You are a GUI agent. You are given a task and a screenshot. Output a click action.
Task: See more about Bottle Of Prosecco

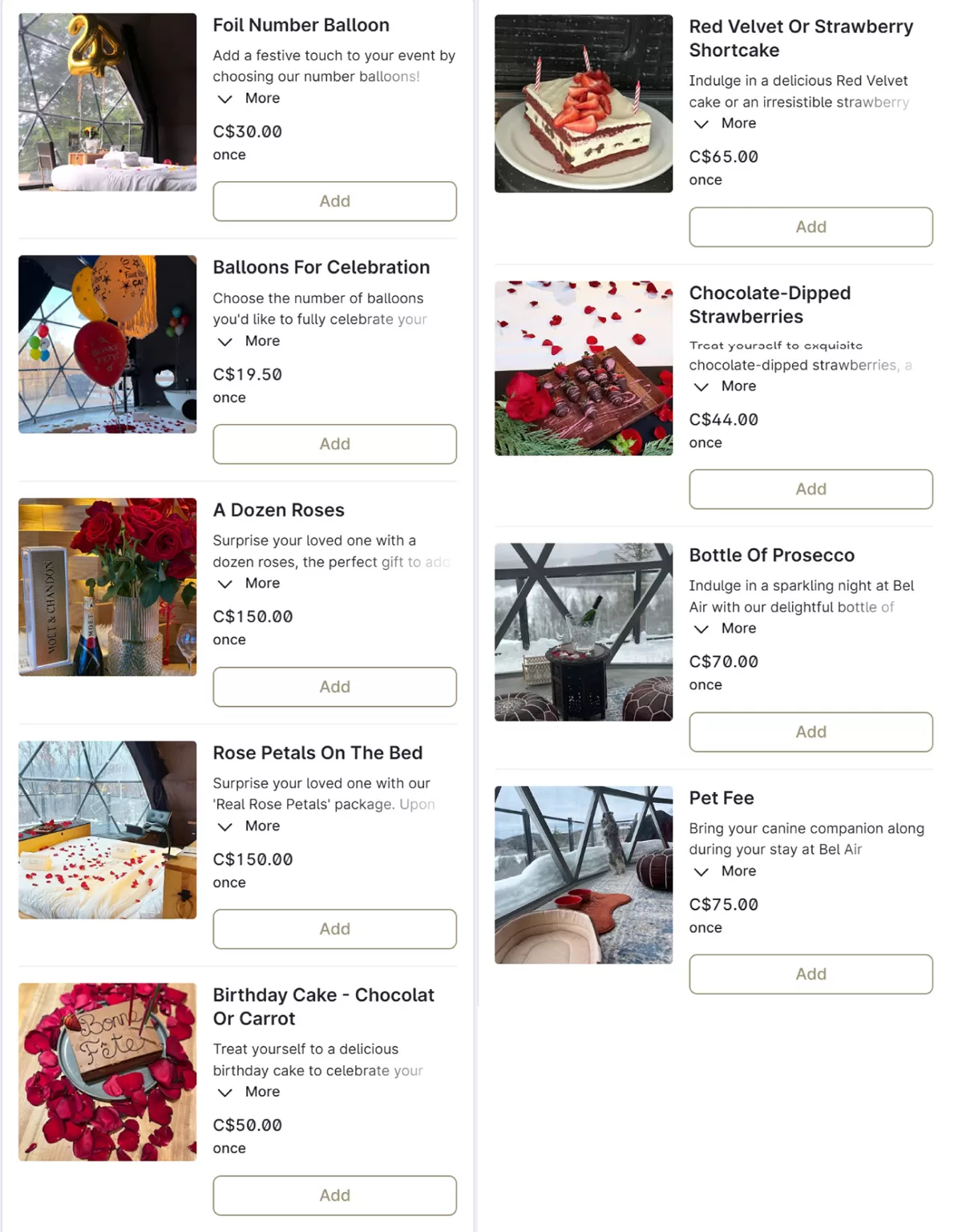click(726, 628)
